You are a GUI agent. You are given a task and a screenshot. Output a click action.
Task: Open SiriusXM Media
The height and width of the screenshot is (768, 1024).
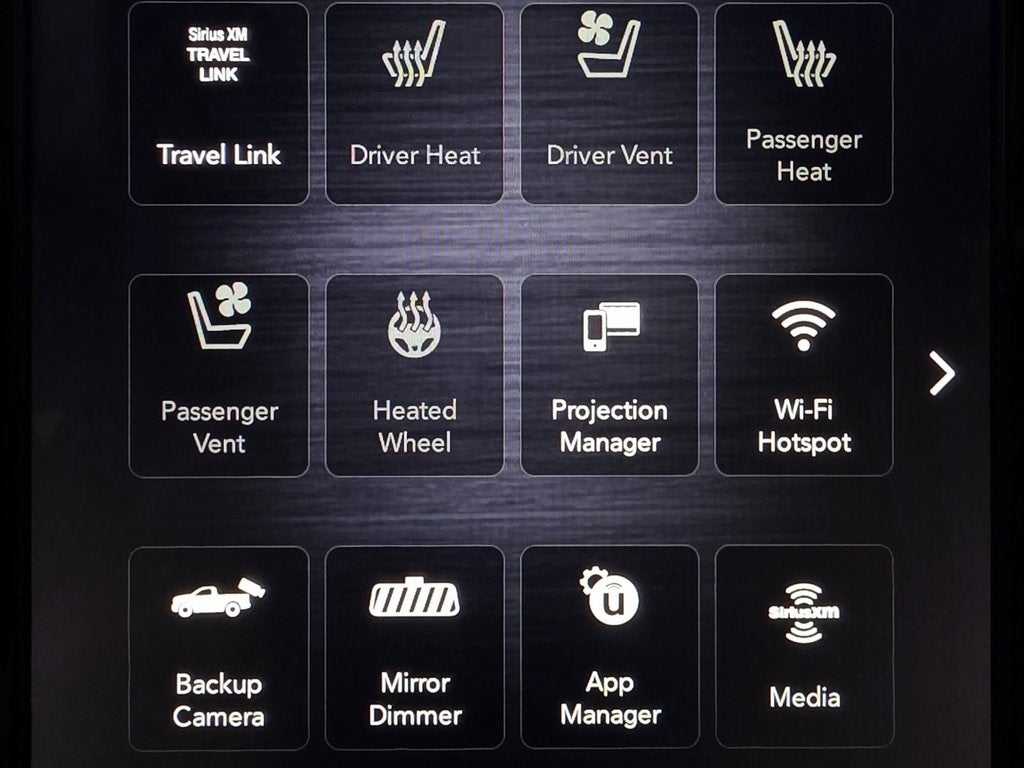coord(804,647)
